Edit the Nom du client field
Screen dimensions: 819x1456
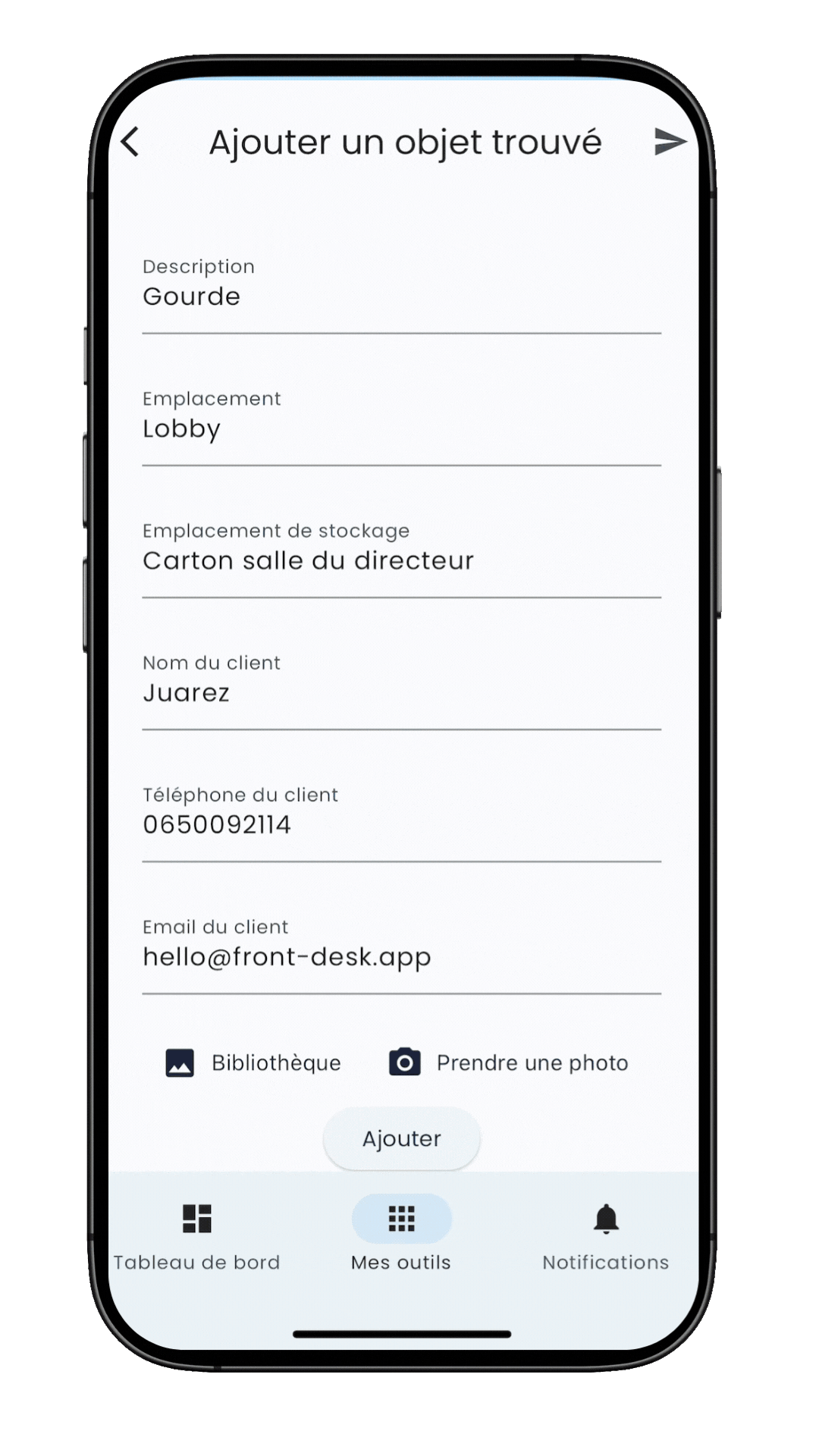pos(401,692)
